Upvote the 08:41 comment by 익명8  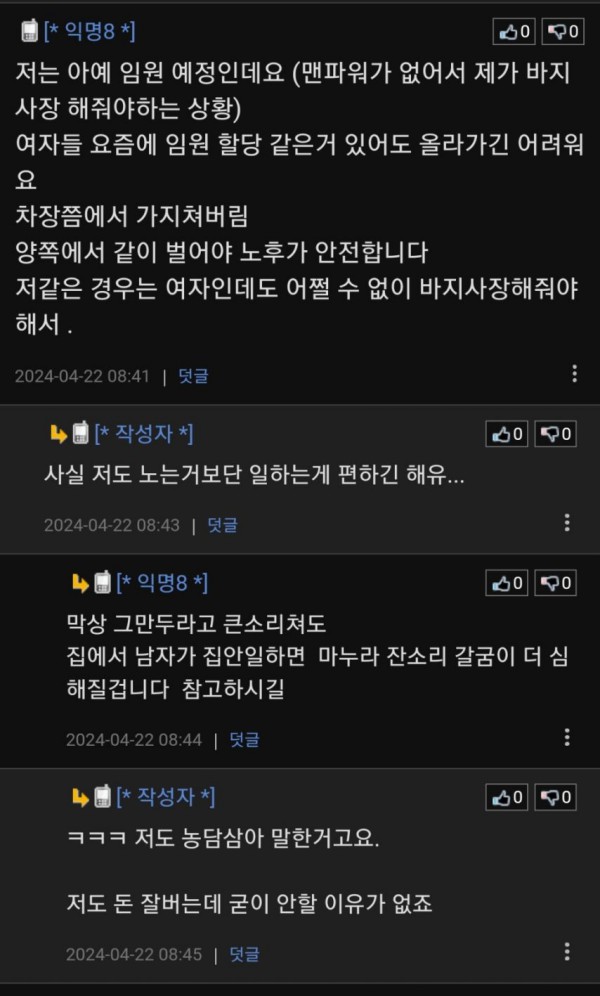(514, 31)
